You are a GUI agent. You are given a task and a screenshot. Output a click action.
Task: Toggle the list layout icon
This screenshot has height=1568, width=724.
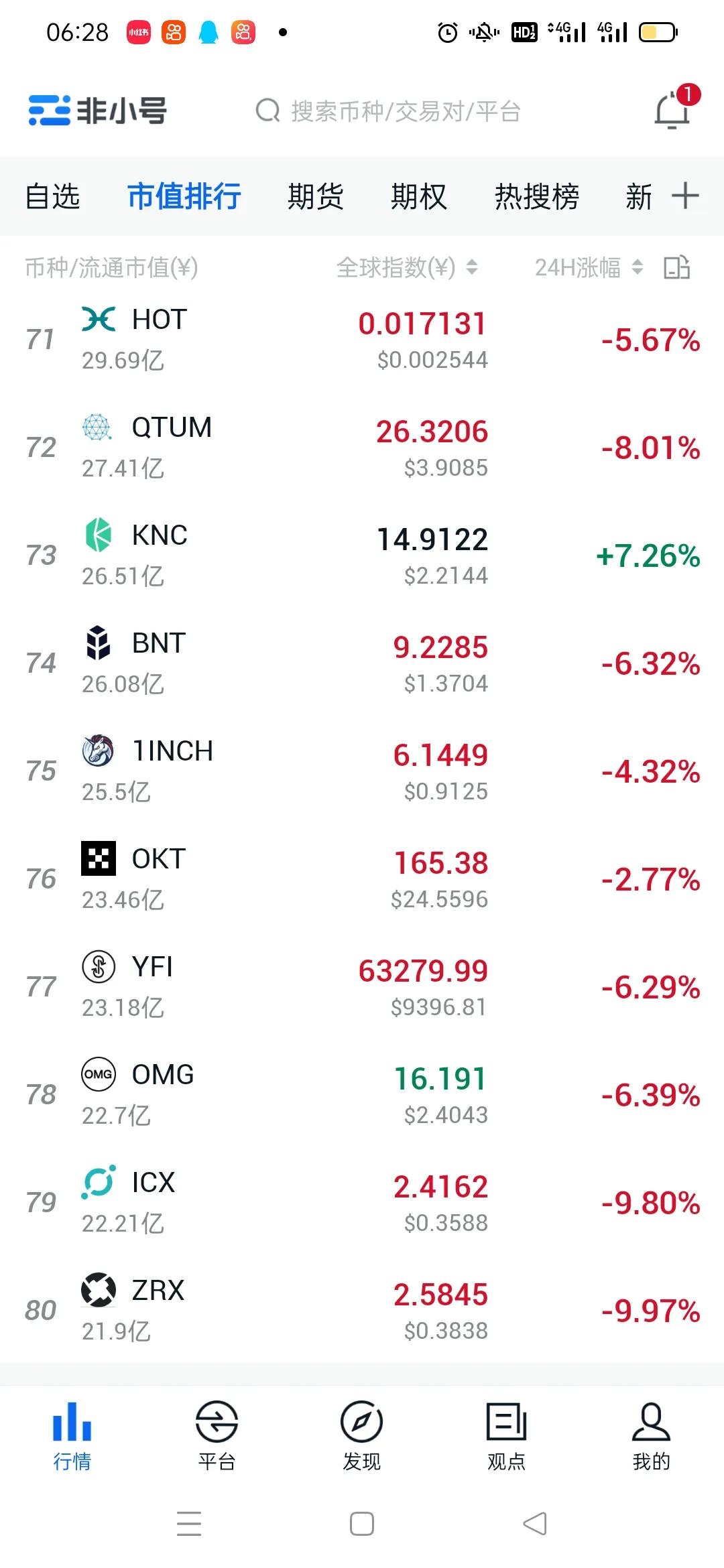[676, 267]
